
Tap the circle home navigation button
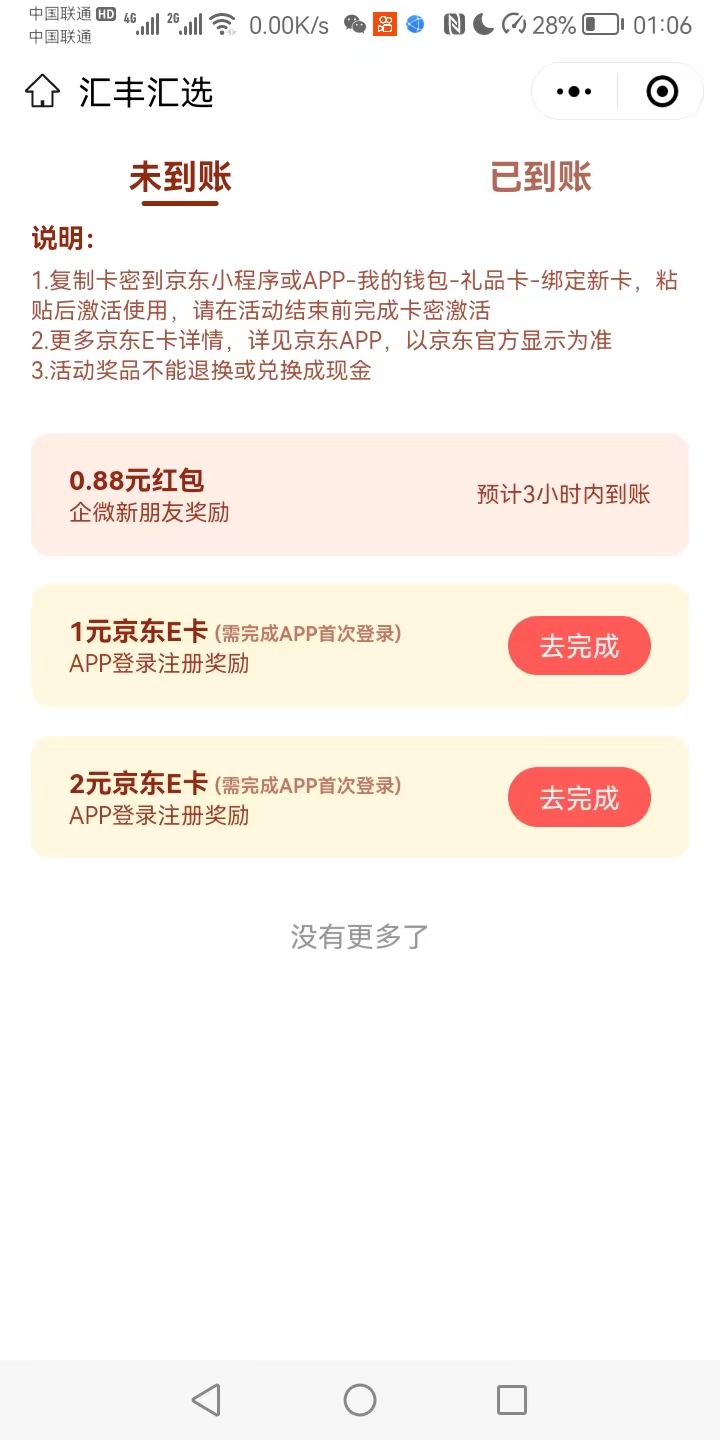tap(360, 1399)
